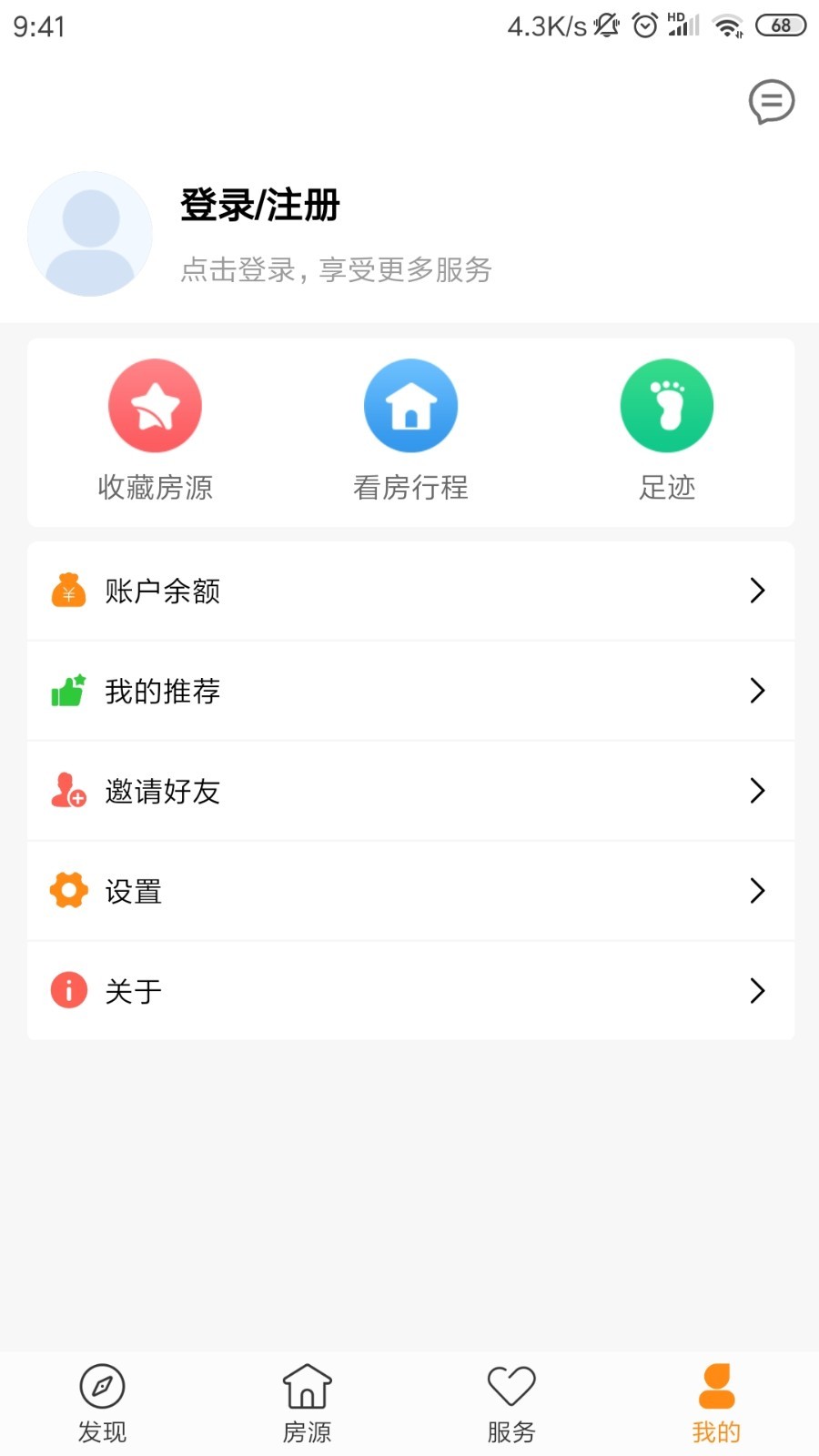Viewport: 819px width, 1456px height.
Task: Open the 服务 services tab
Action: click(511, 1401)
